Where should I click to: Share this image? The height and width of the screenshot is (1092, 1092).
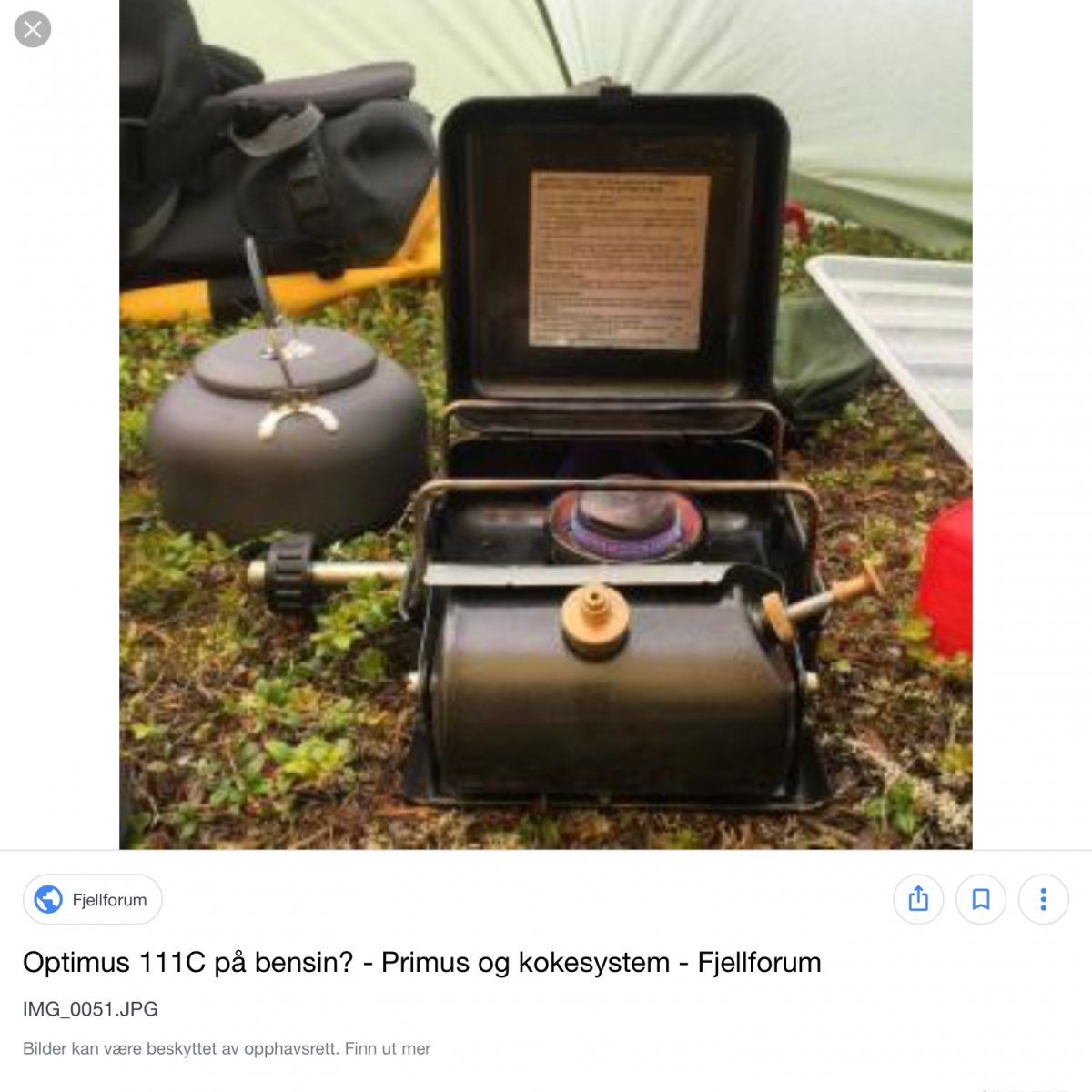[x=918, y=900]
